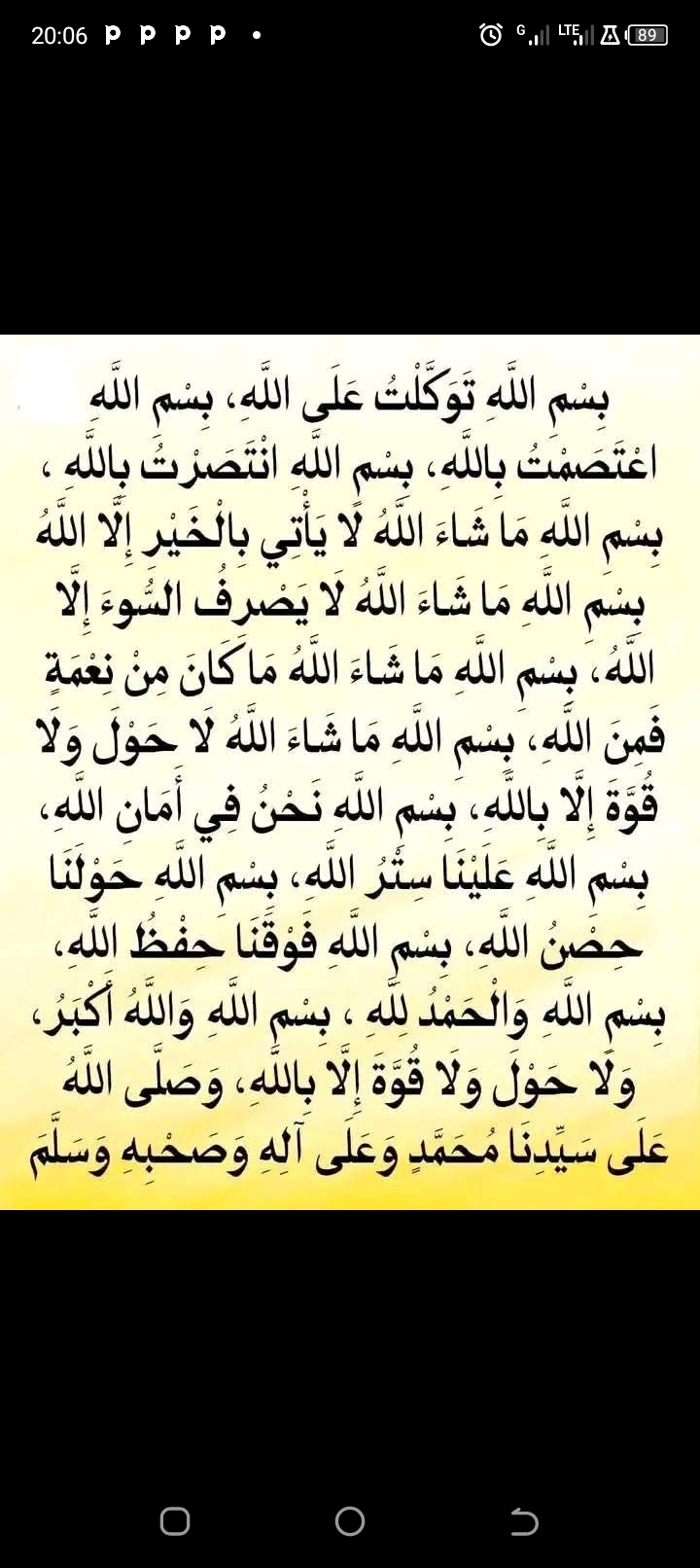
Task: Tap the second P notification icon
Action: pyautogui.click(x=146, y=34)
